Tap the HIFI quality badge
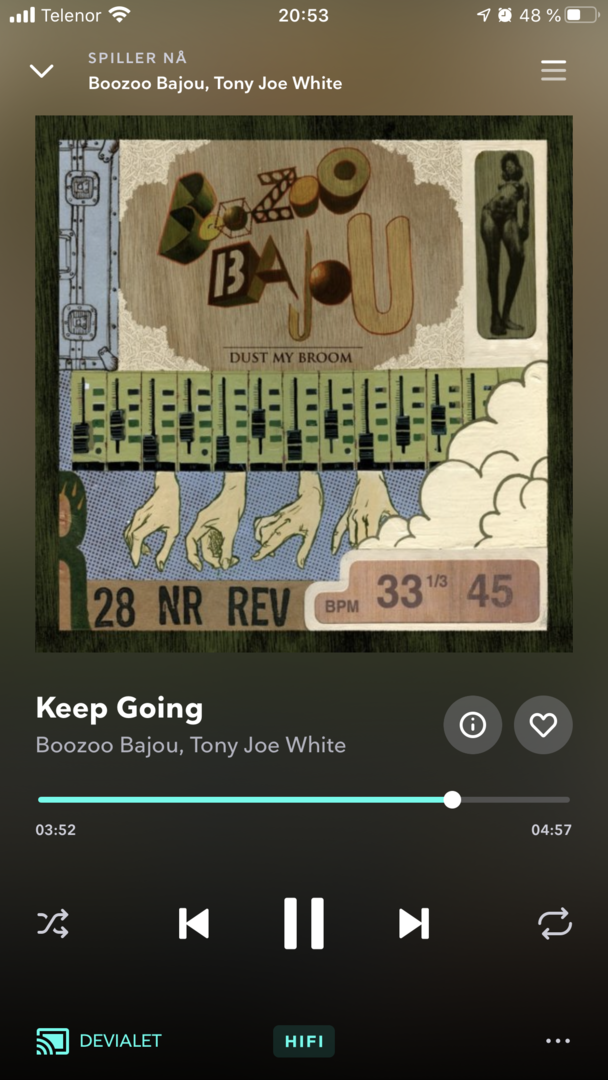The image size is (608, 1080). pyautogui.click(x=304, y=1041)
